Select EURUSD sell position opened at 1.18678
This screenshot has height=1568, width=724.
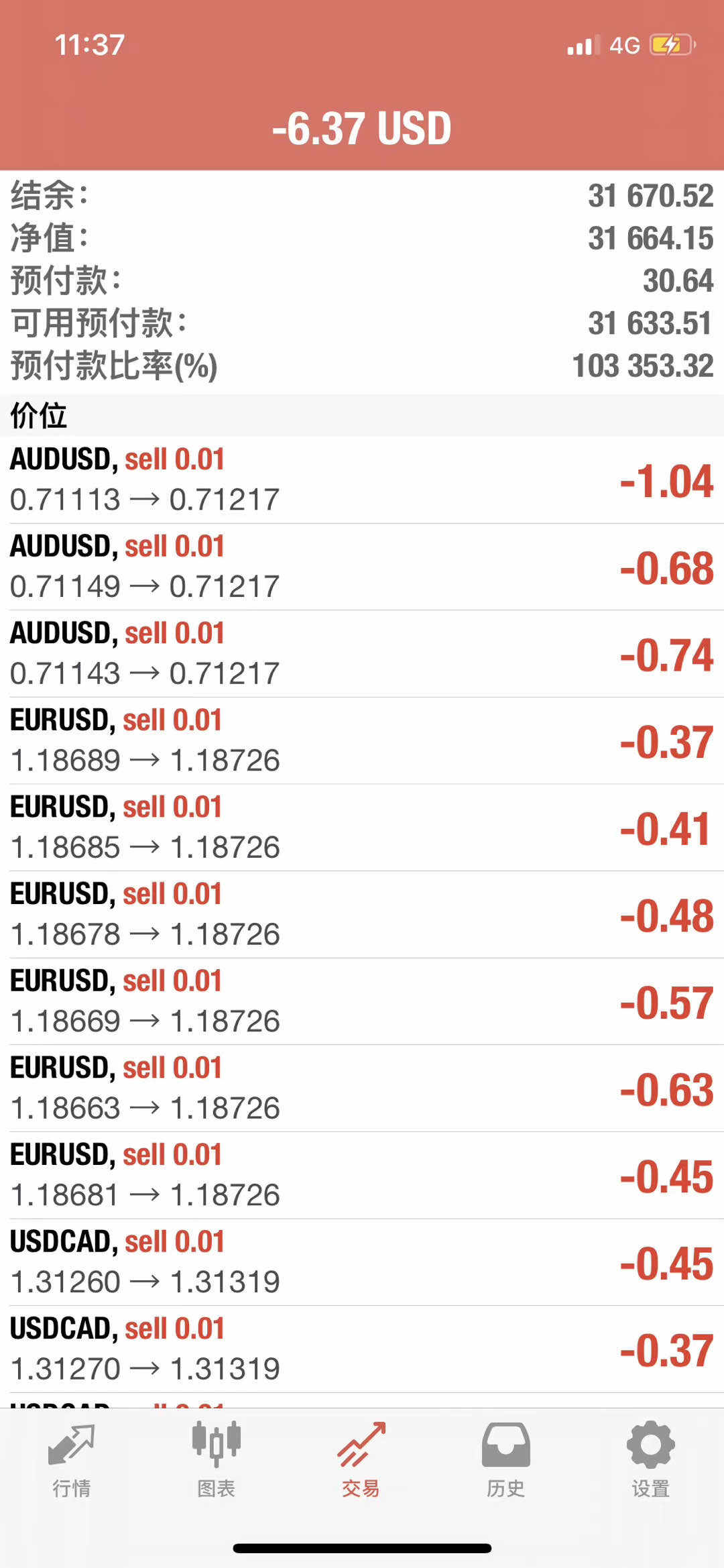point(362,915)
